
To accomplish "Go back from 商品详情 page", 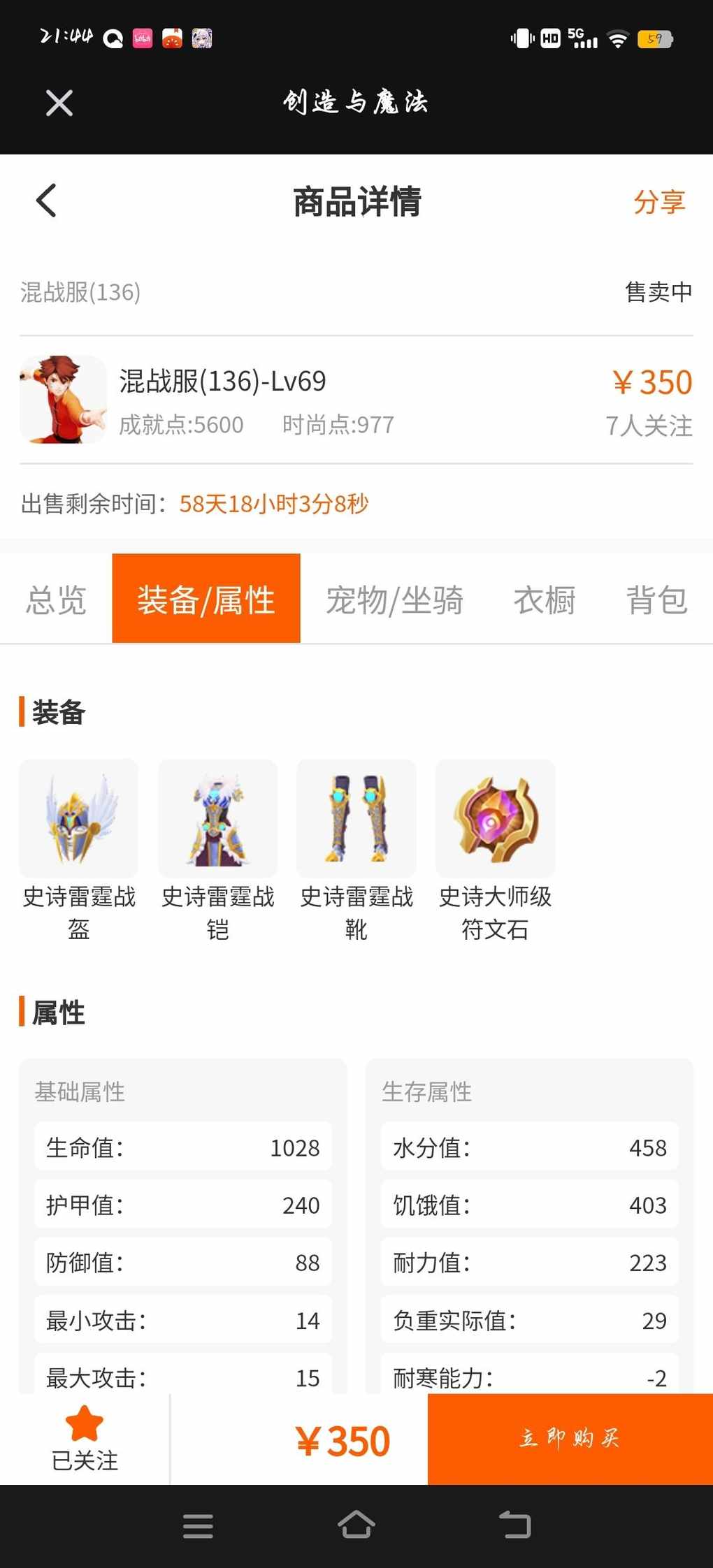I will click(x=46, y=201).
